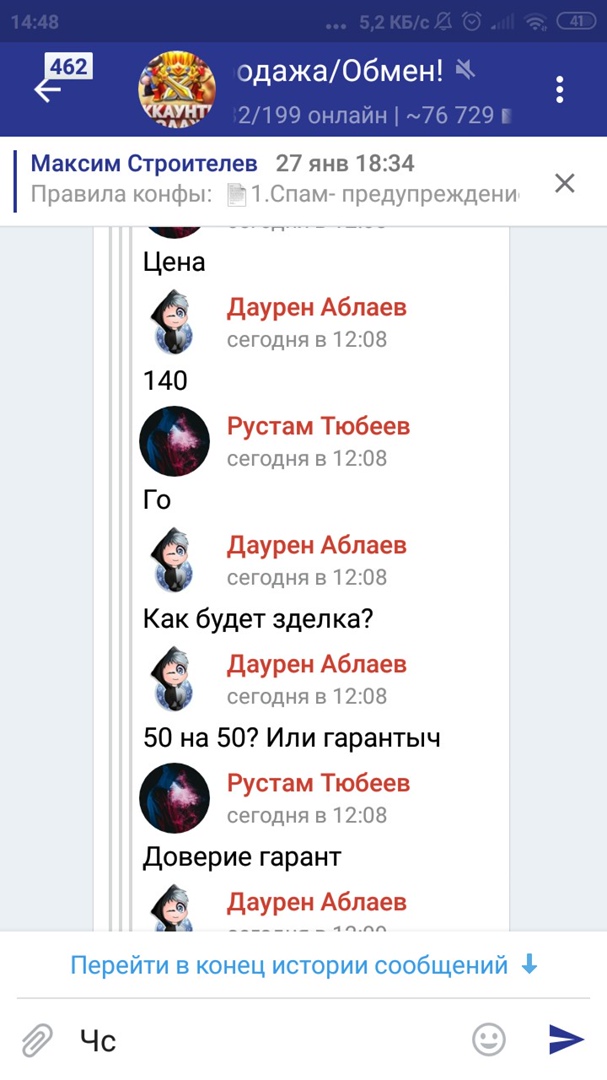The width and height of the screenshot is (607, 1080).
Task: Go back via the arrow with 462 badge
Action: tap(48, 88)
